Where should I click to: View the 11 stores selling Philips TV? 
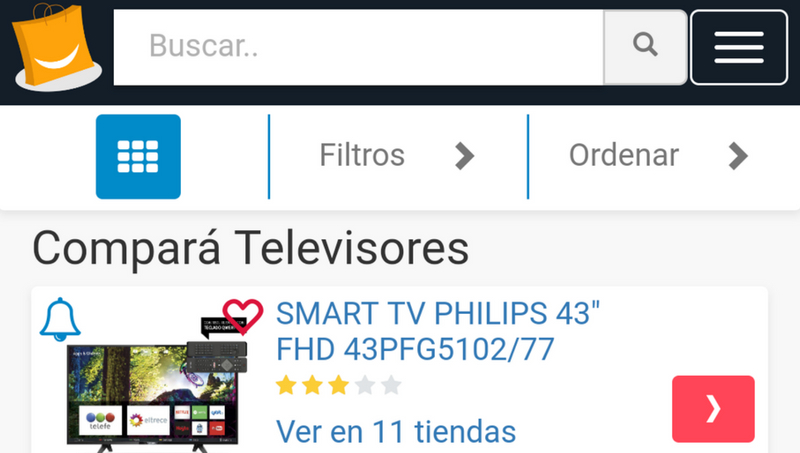point(395,432)
